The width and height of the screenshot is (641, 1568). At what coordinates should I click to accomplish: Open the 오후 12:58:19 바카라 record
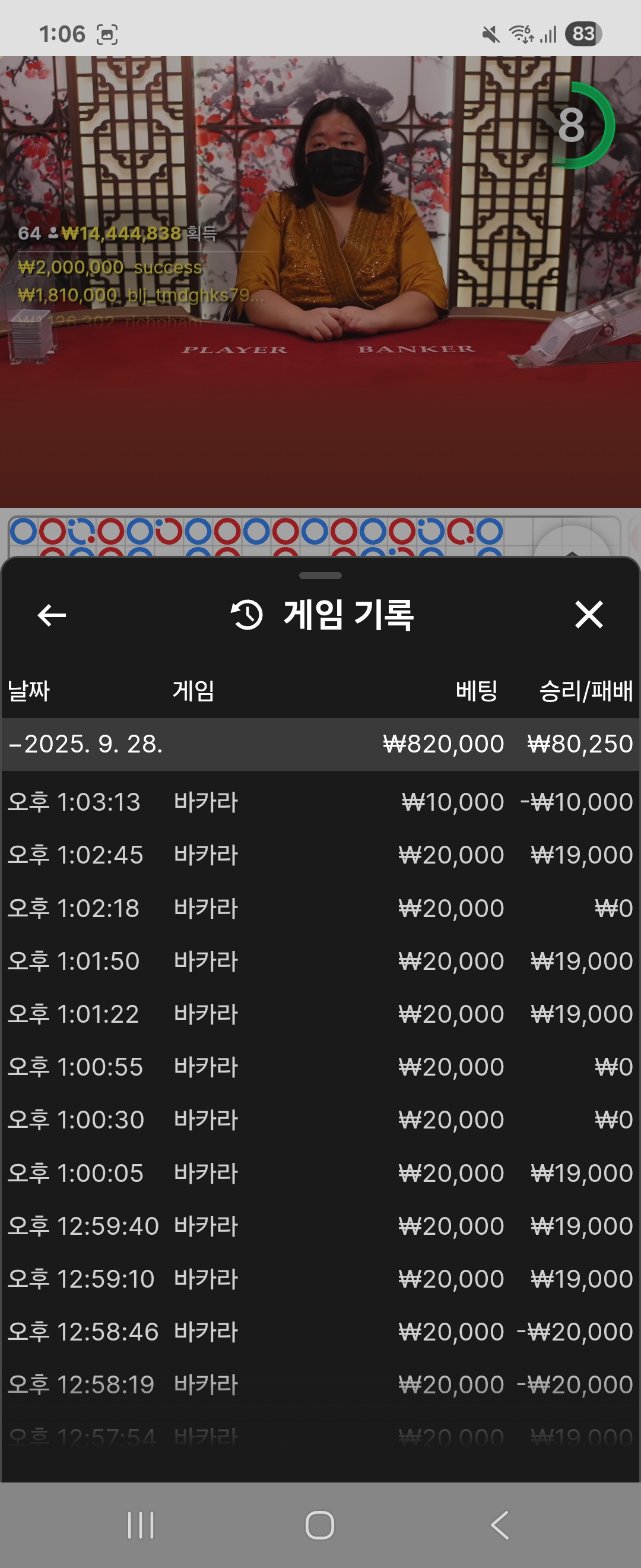tap(320, 1385)
